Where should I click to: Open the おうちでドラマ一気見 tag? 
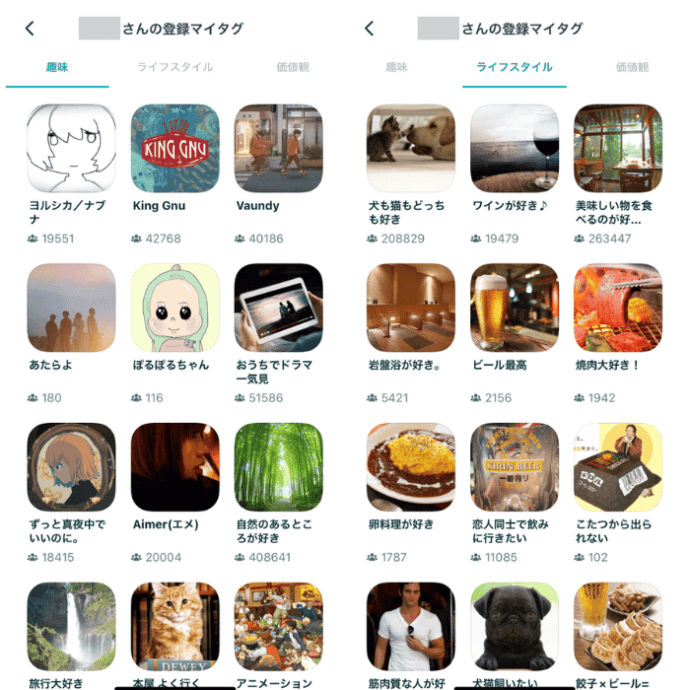[x=278, y=308]
